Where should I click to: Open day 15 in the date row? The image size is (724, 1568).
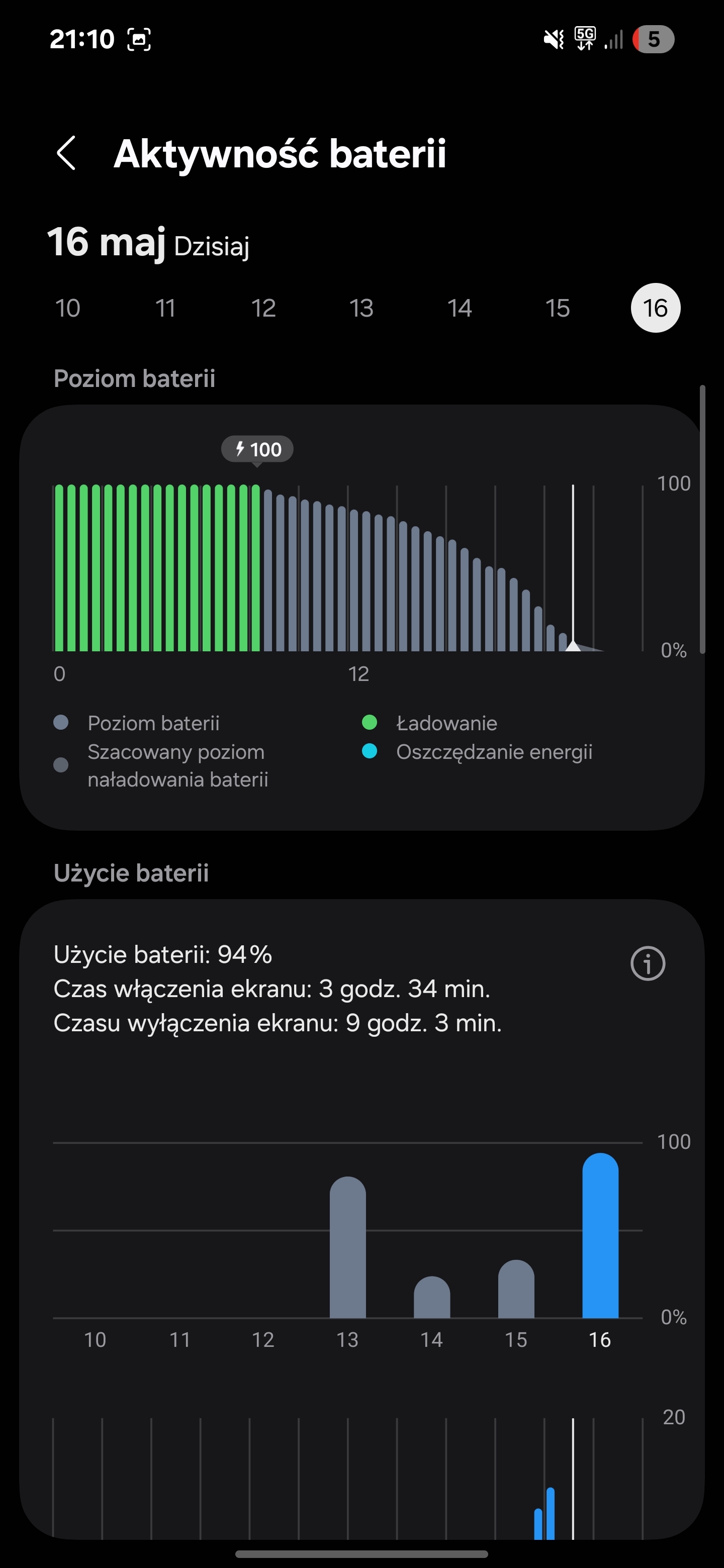point(558,308)
